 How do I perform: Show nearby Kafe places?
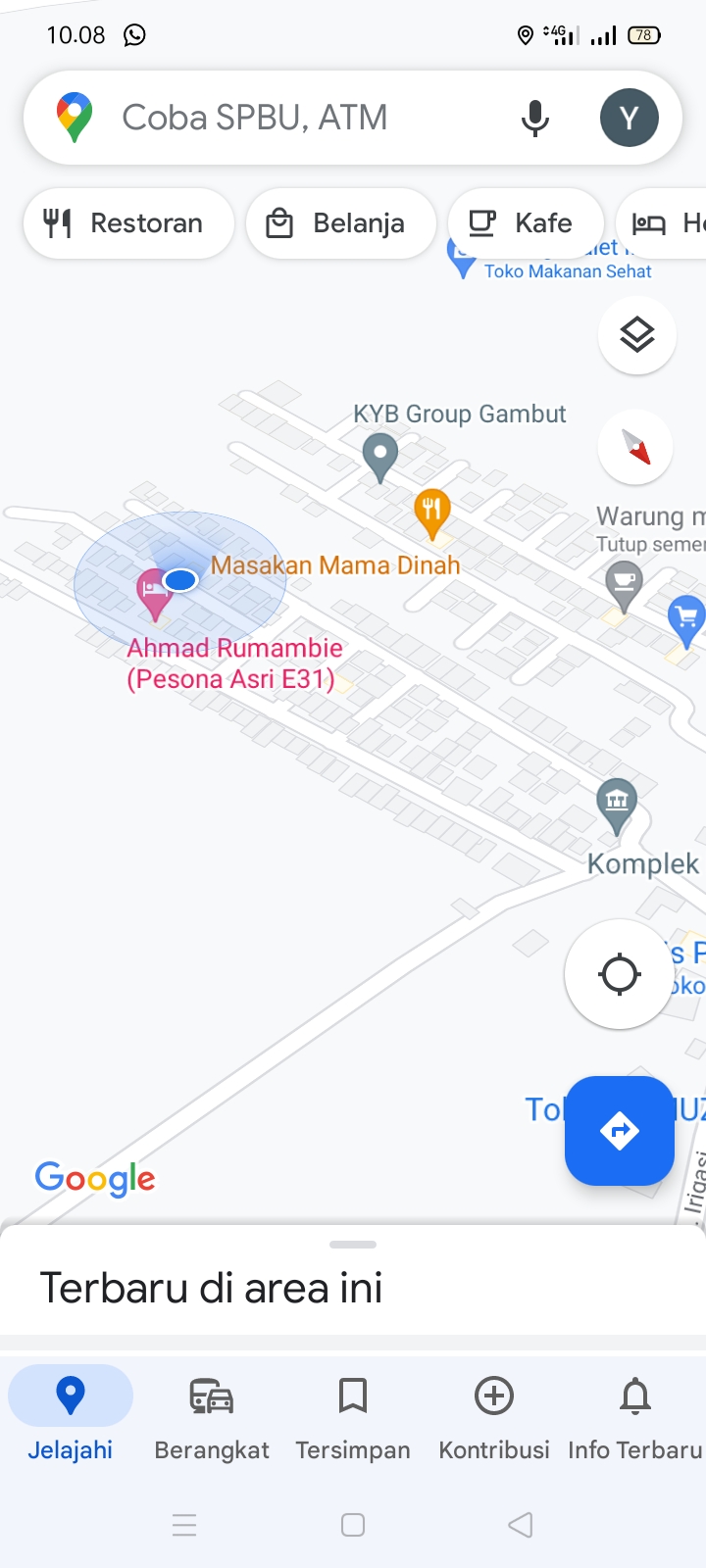click(525, 223)
